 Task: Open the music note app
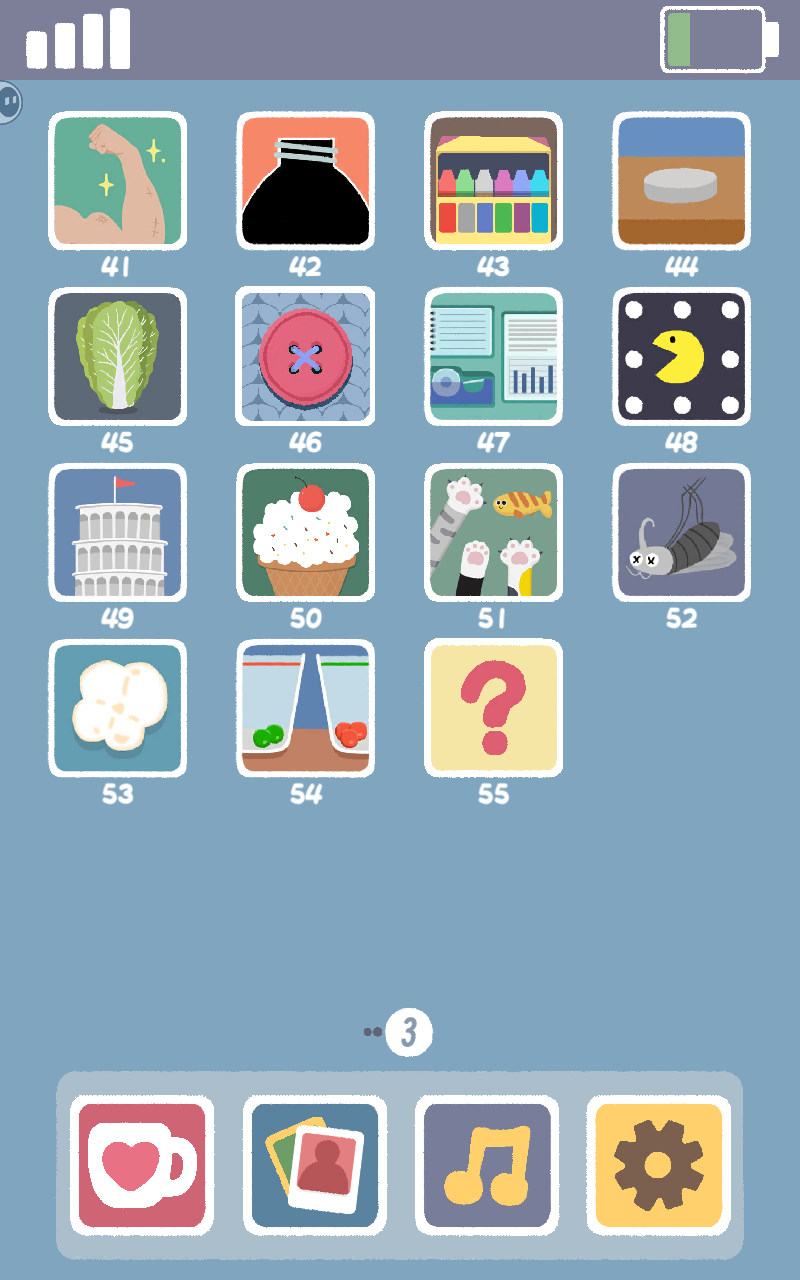coord(487,1166)
